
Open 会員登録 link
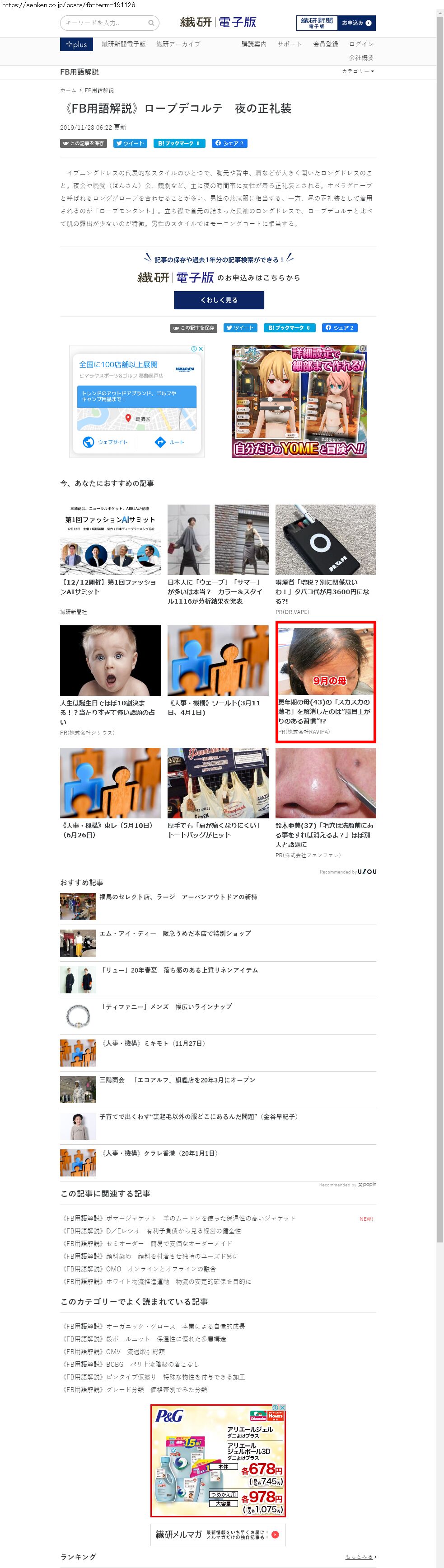(325, 44)
